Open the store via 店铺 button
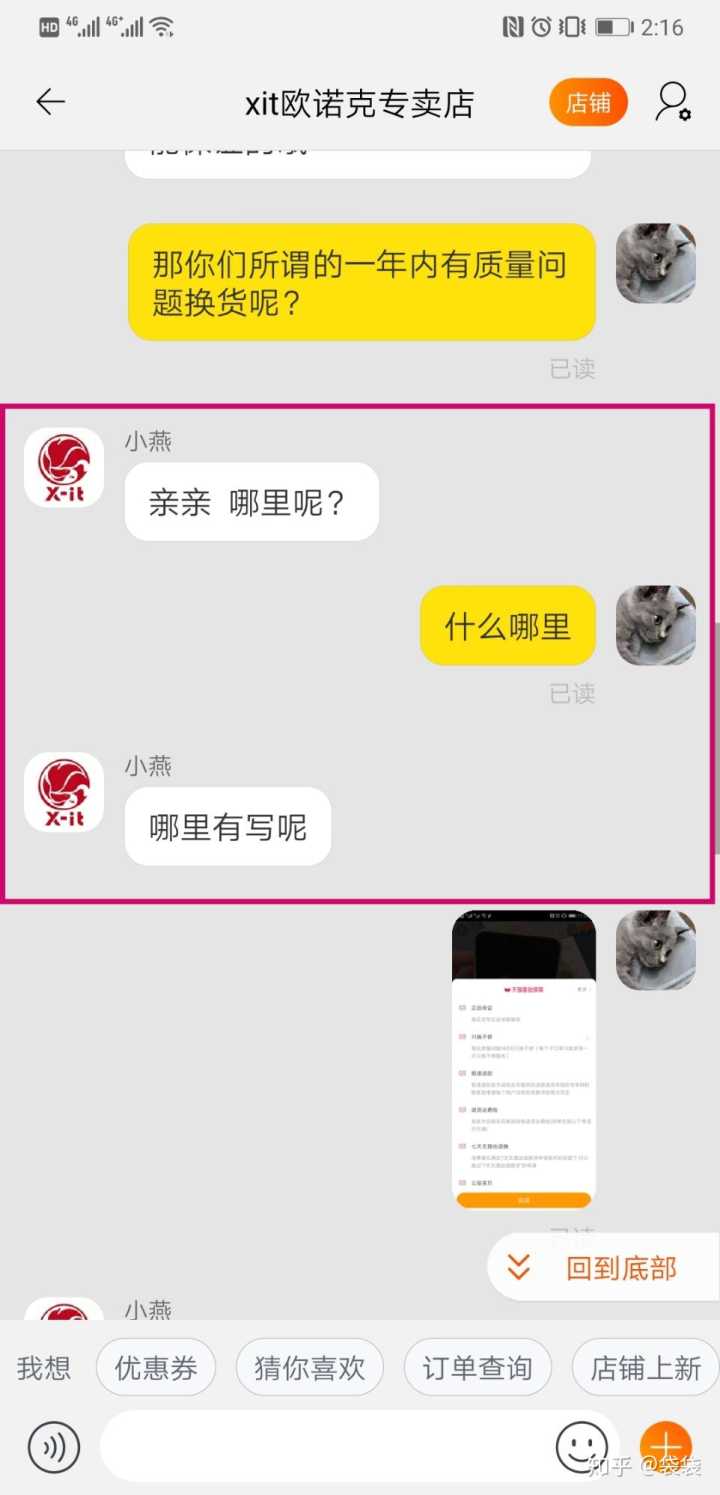Viewport: 720px width, 1495px height. (588, 103)
